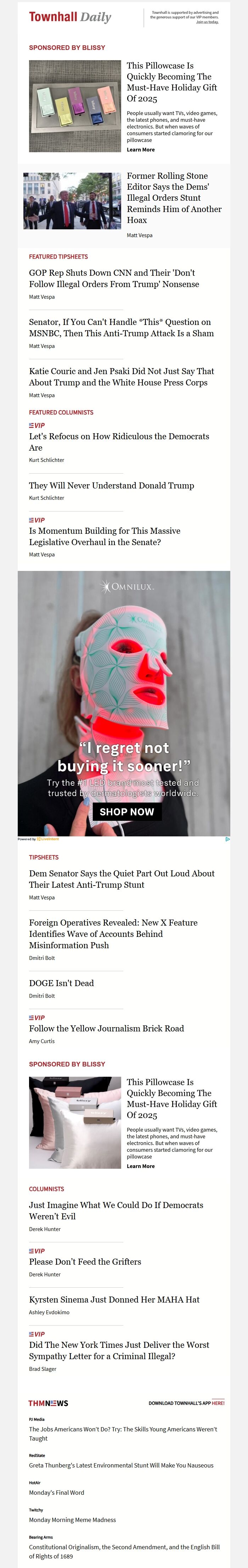Read the Katie Couric and Jen Psaki story

pyautogui.click(x=121, y=377)
